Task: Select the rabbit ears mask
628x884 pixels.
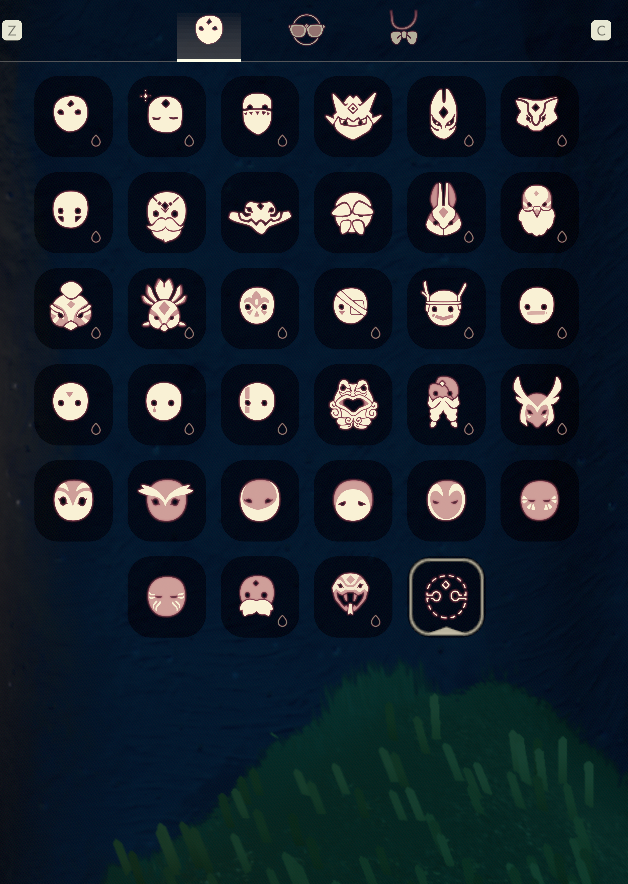Action: point(446,212)
